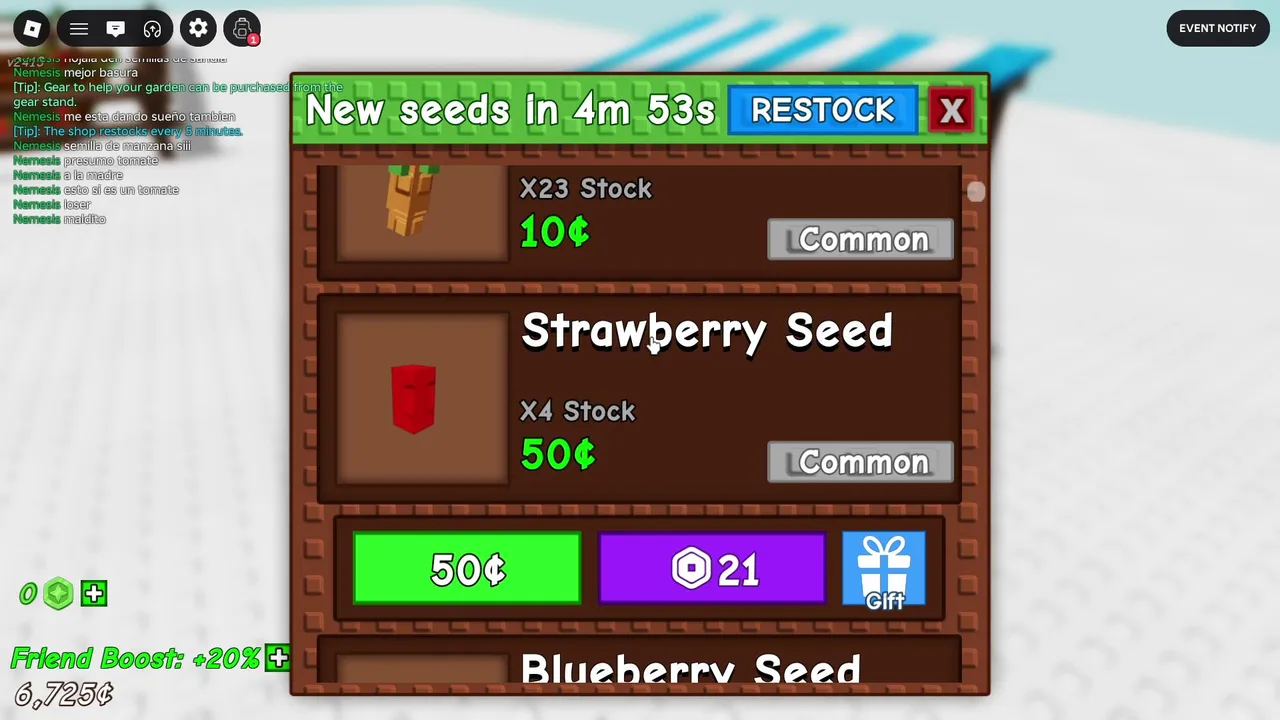Viewport: 1280px width, 720px height.
Task: Add more green tokens with plus
Action: [94, 594]
